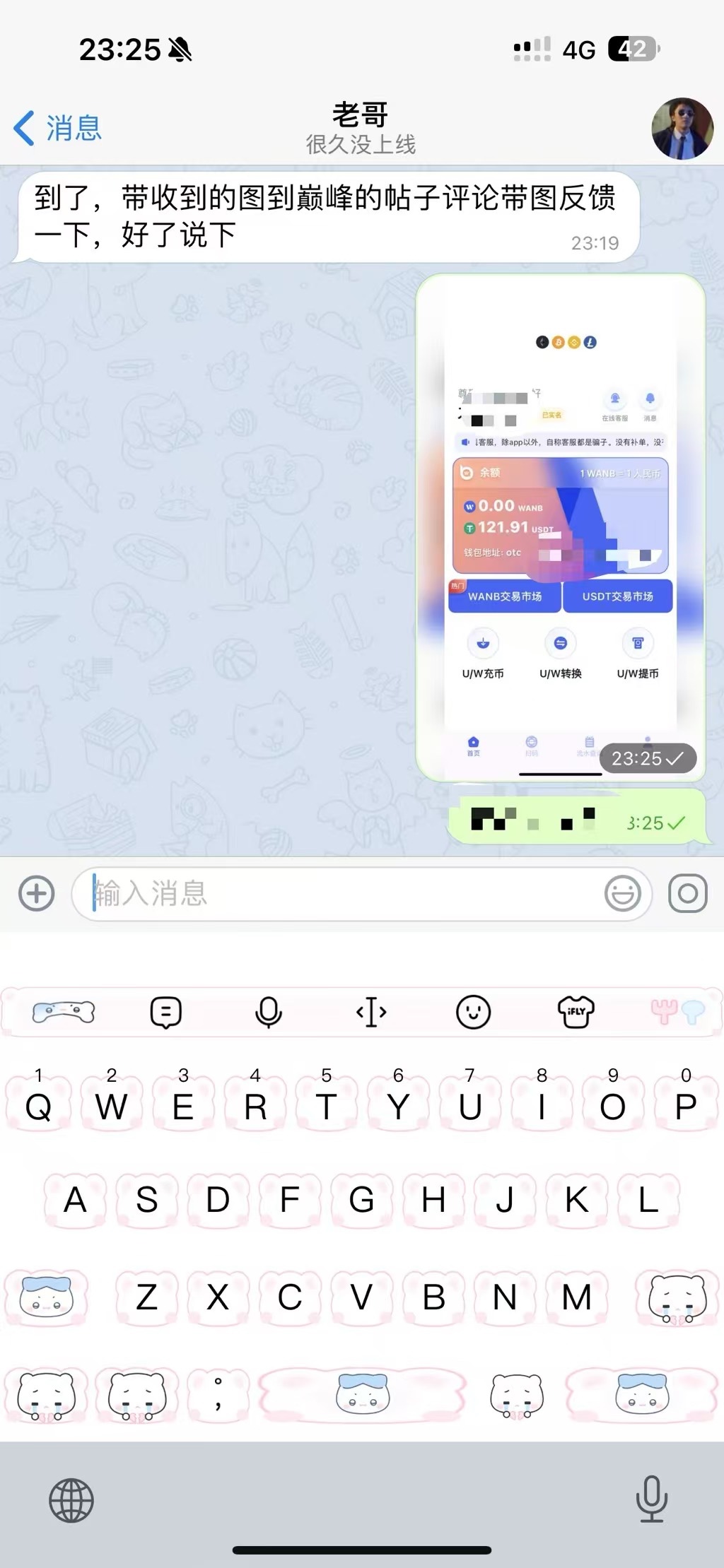Image resolution: width=724 pixels, height=1568 pixels.
Task: Open keyboard quick phrases icon
Action: click(x=166, y=1012)
